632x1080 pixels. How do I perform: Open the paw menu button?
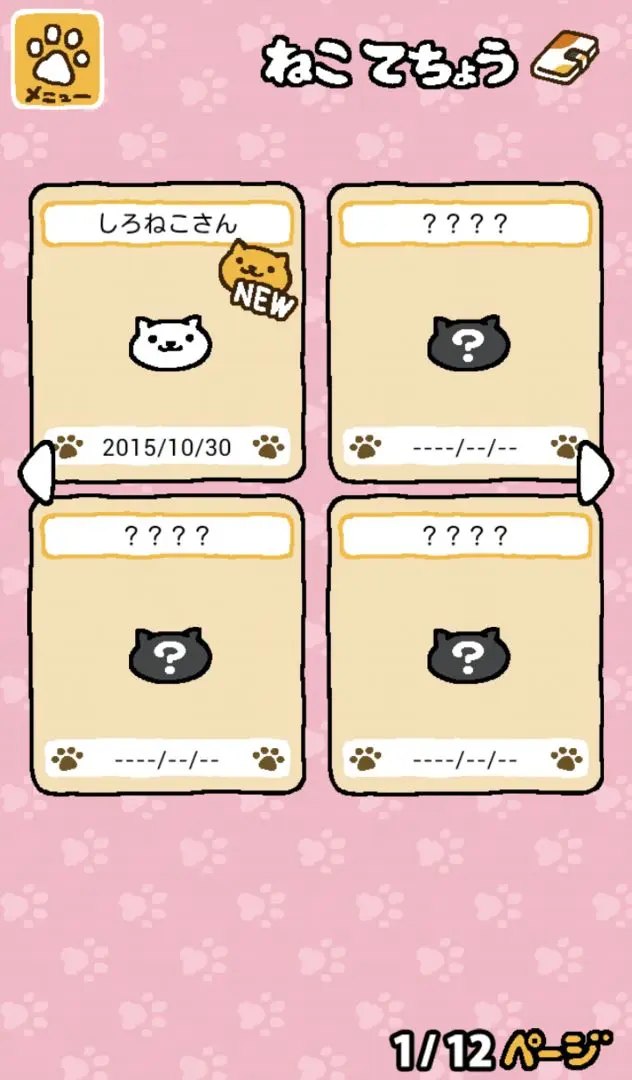[57, 60]
